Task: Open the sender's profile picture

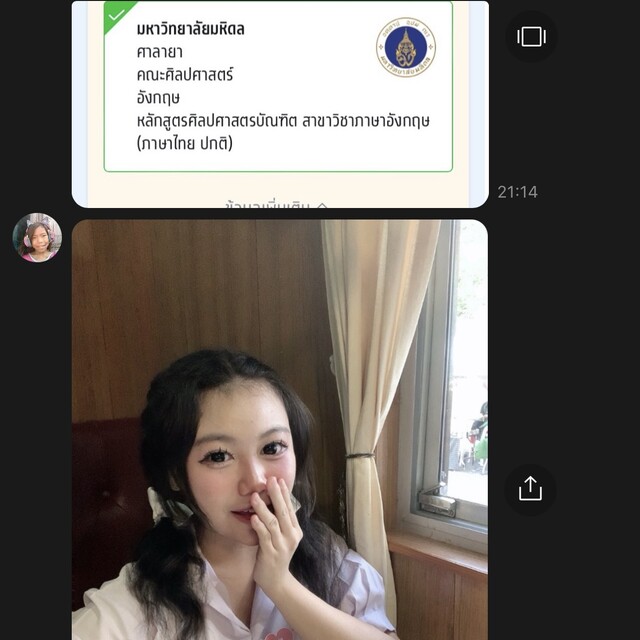Action: click(37, 238)
